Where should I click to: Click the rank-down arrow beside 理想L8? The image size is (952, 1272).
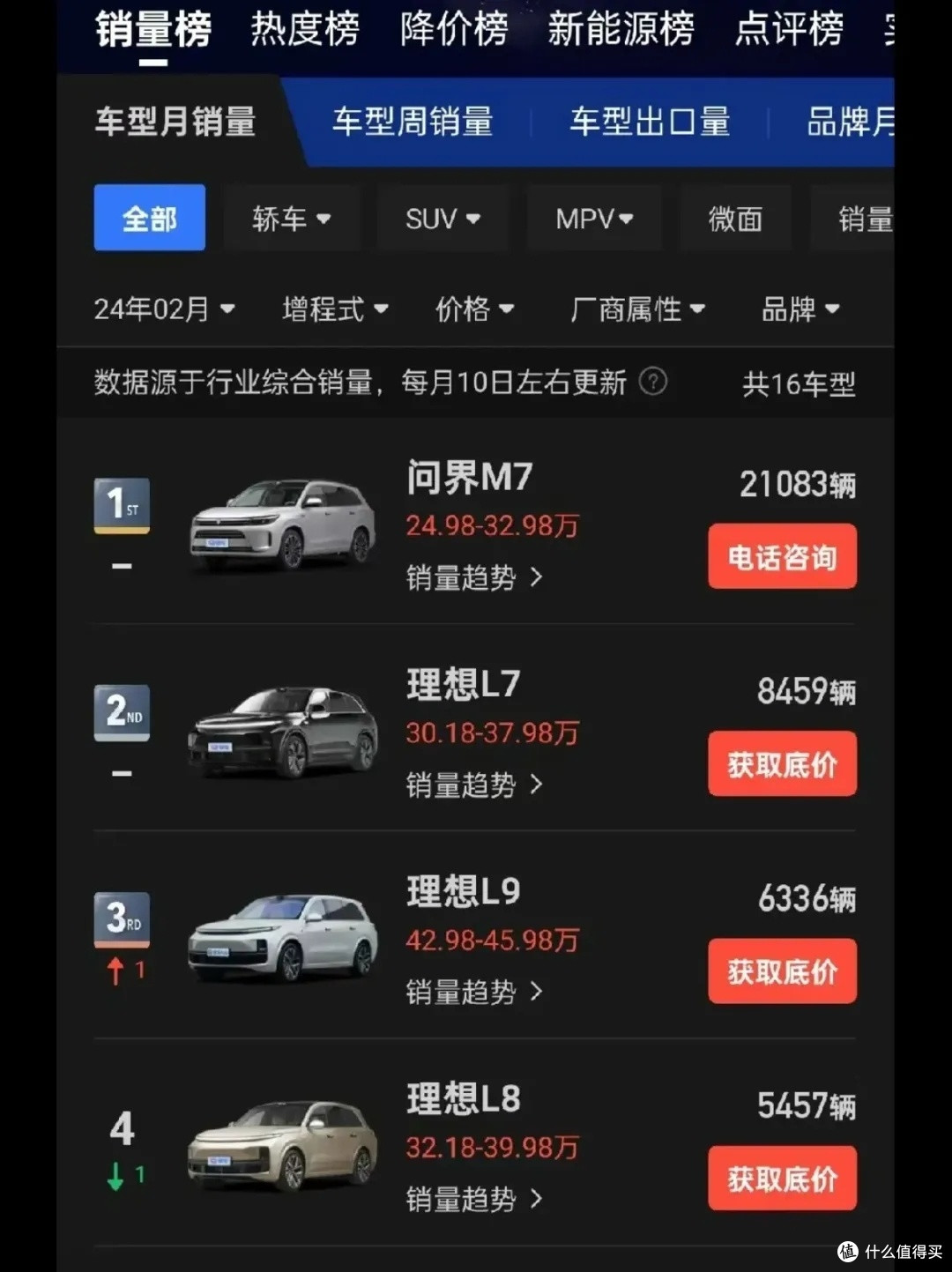point(115,1173)
